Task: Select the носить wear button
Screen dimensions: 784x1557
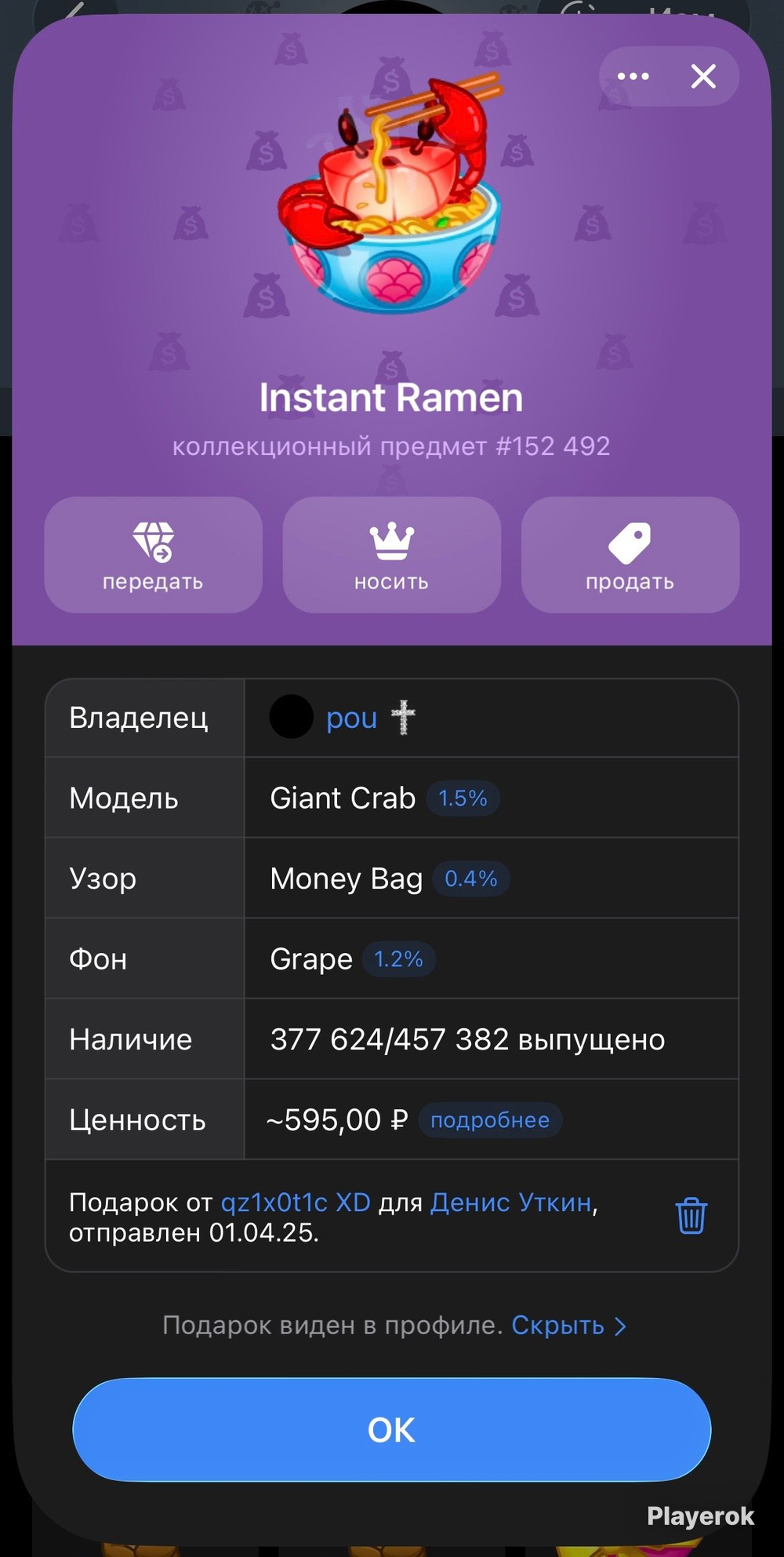Action: click(391, 555)
